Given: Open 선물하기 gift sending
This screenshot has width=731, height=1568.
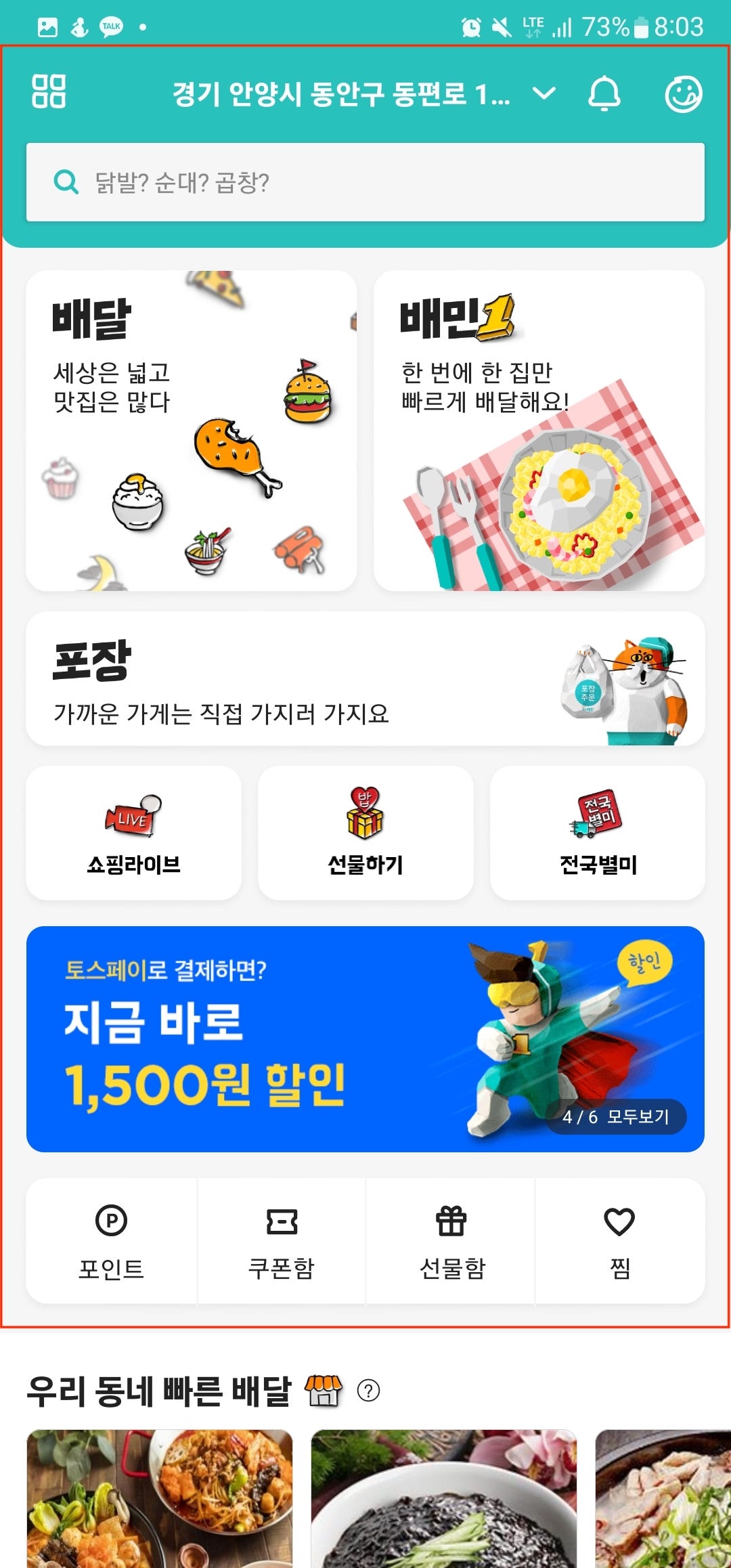Looking at the screenshot, I should (365, 833).
